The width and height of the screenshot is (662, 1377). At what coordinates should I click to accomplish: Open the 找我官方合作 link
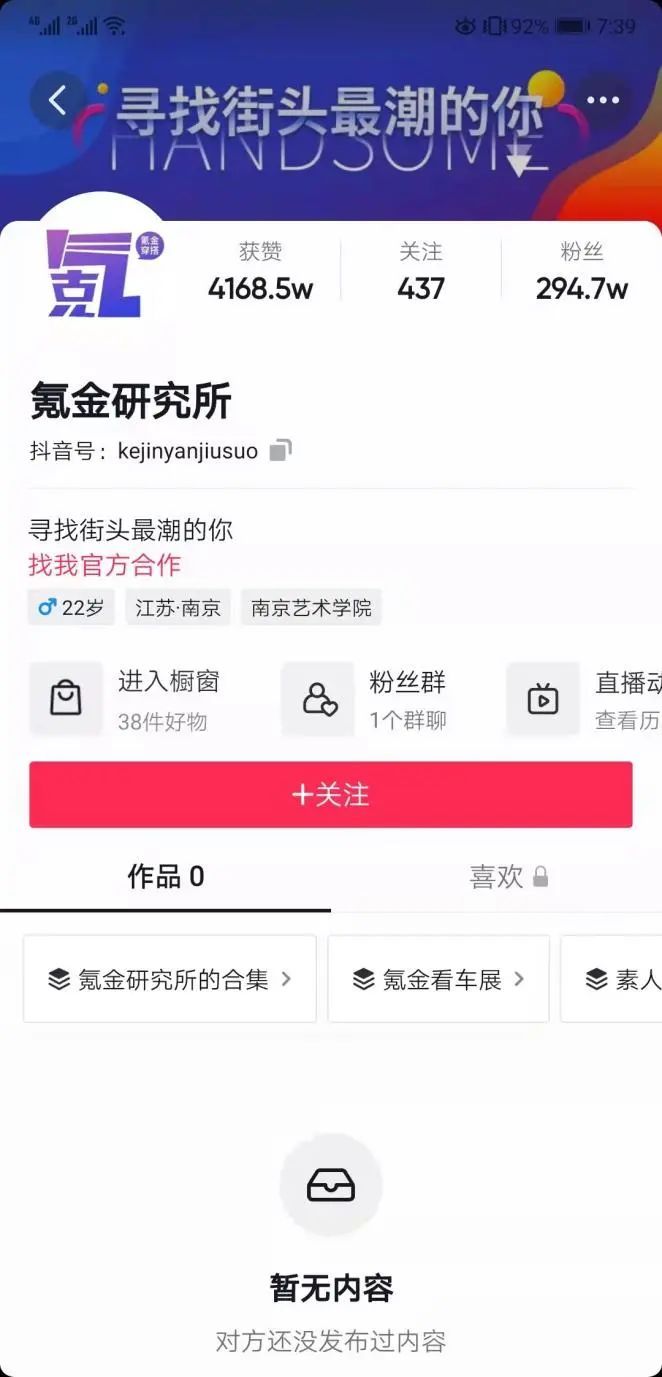pos(104,564)
